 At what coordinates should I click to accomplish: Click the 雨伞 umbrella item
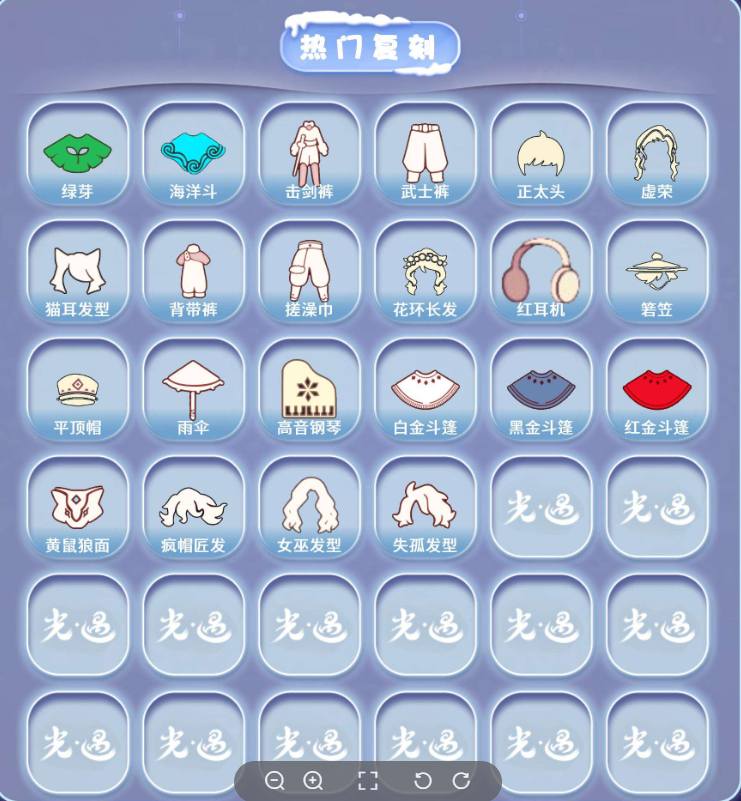pyautogui.click(x=193, y=383)
